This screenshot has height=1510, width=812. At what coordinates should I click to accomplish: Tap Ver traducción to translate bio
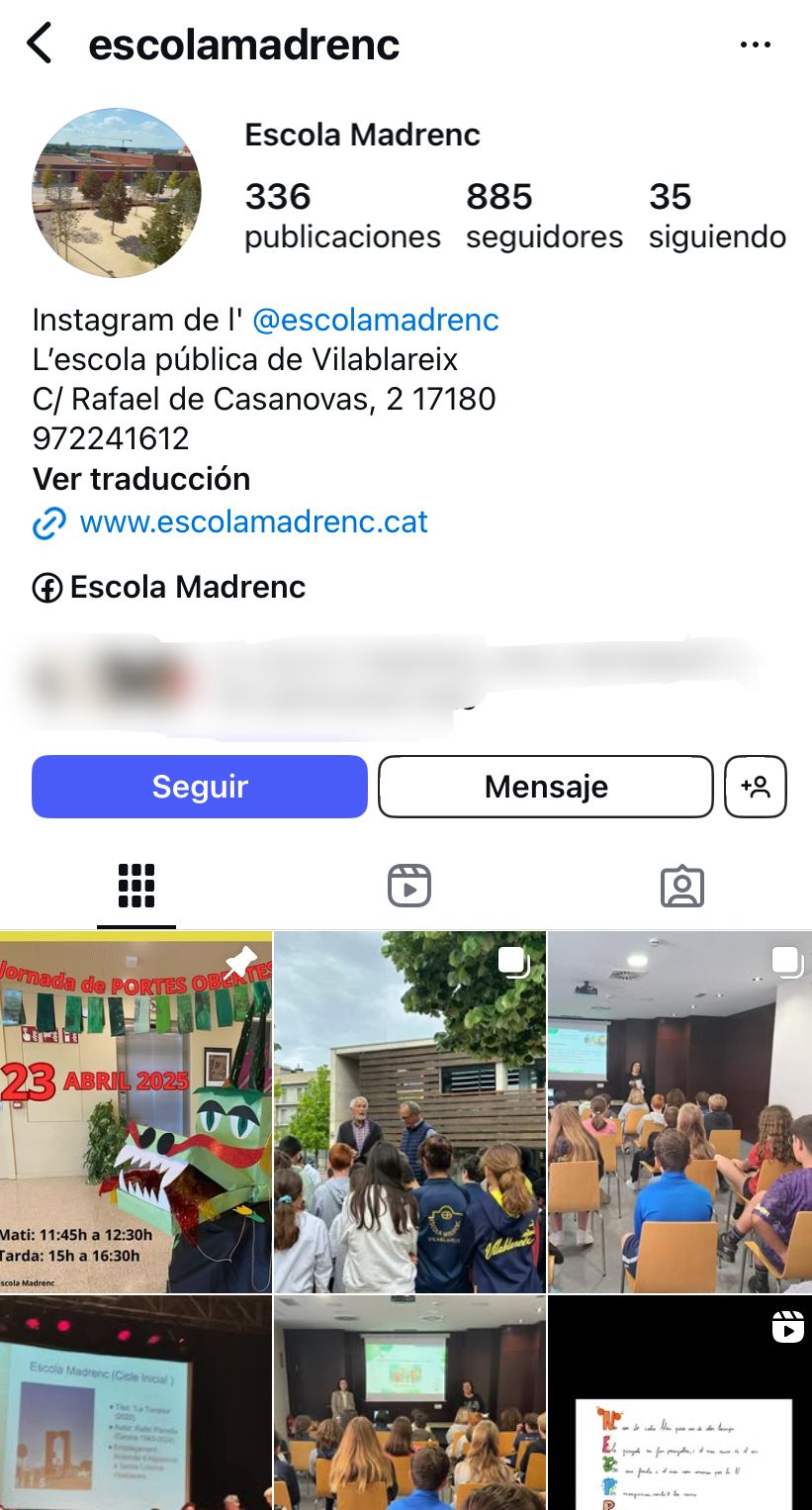point(141,479)
